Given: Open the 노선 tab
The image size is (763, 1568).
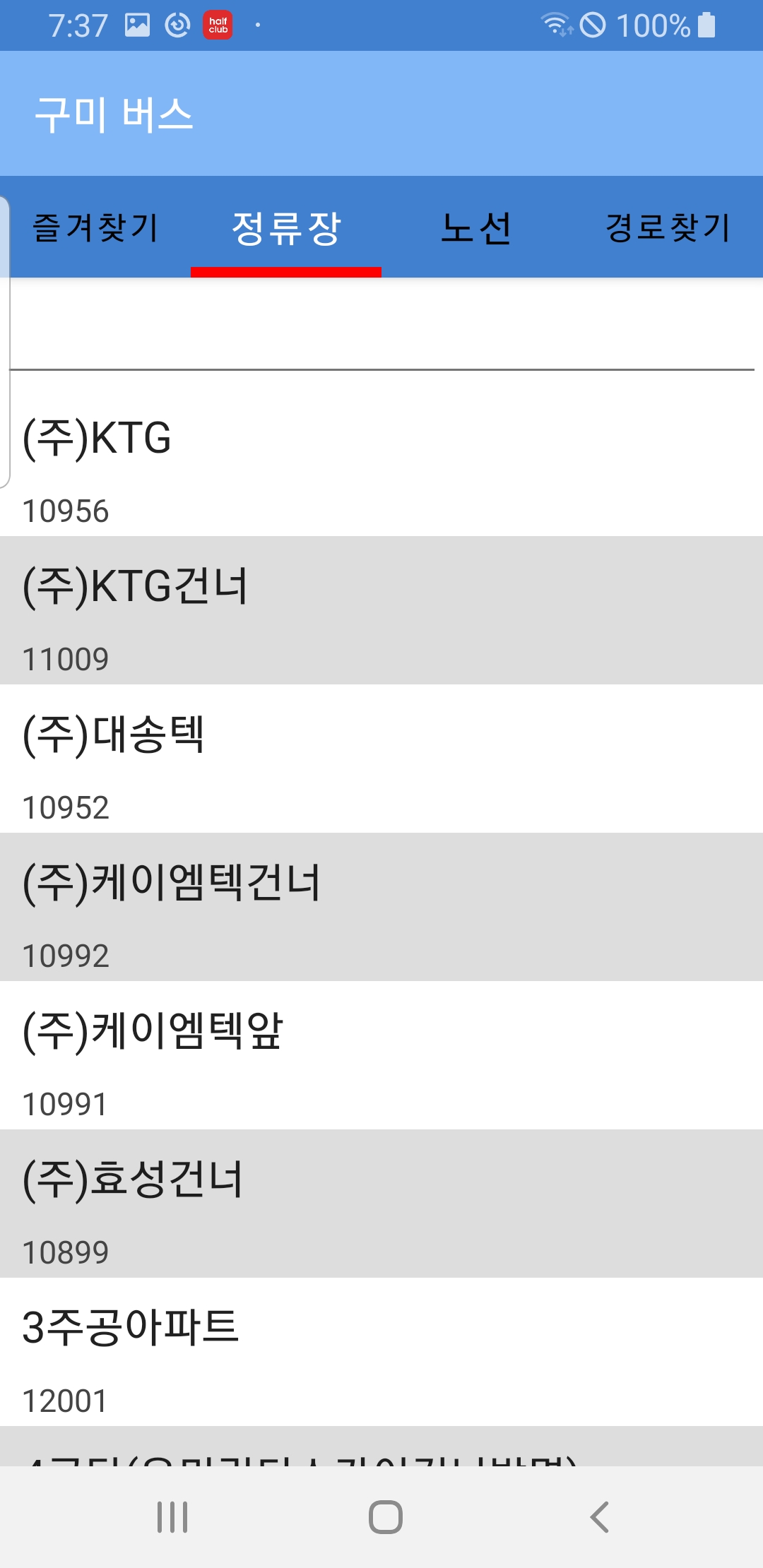Looking at the screenshot, I should [477, 227].
